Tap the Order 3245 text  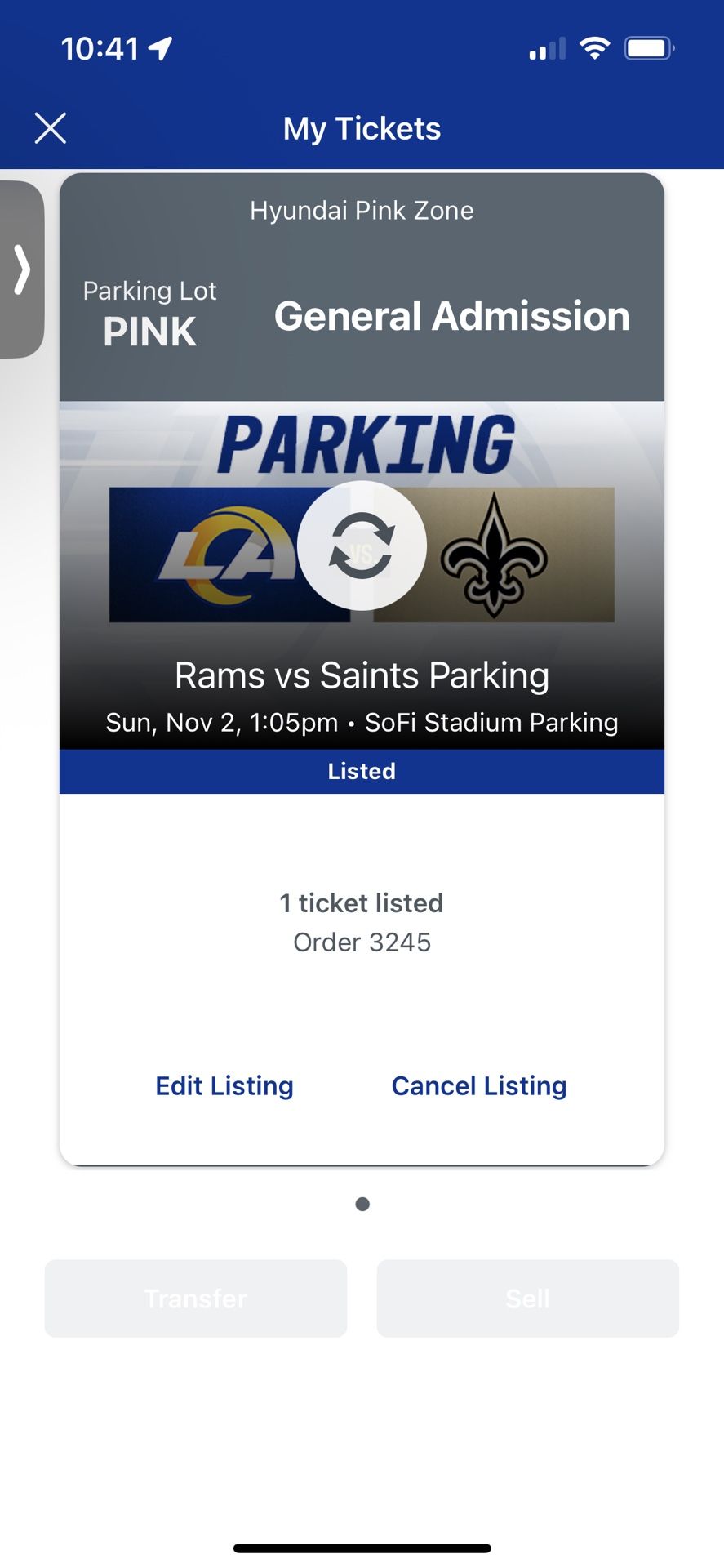tap(362, 942)
